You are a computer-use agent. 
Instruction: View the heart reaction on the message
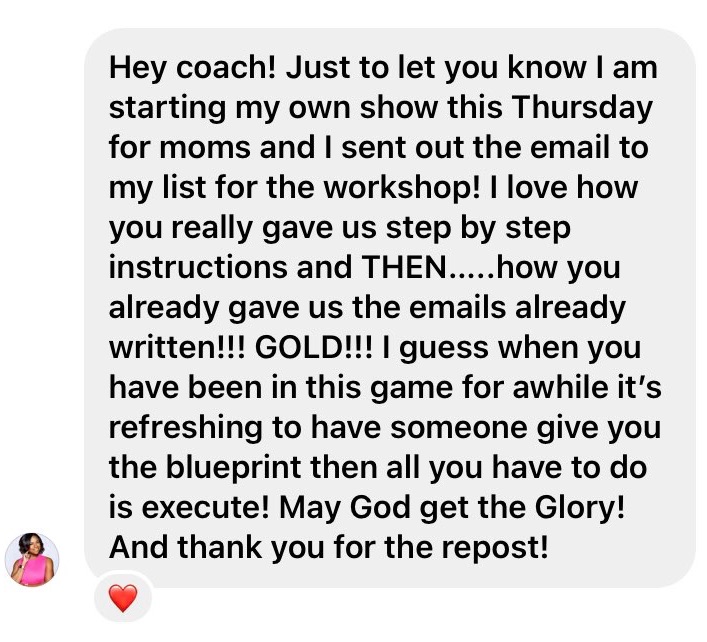(122, 599)
